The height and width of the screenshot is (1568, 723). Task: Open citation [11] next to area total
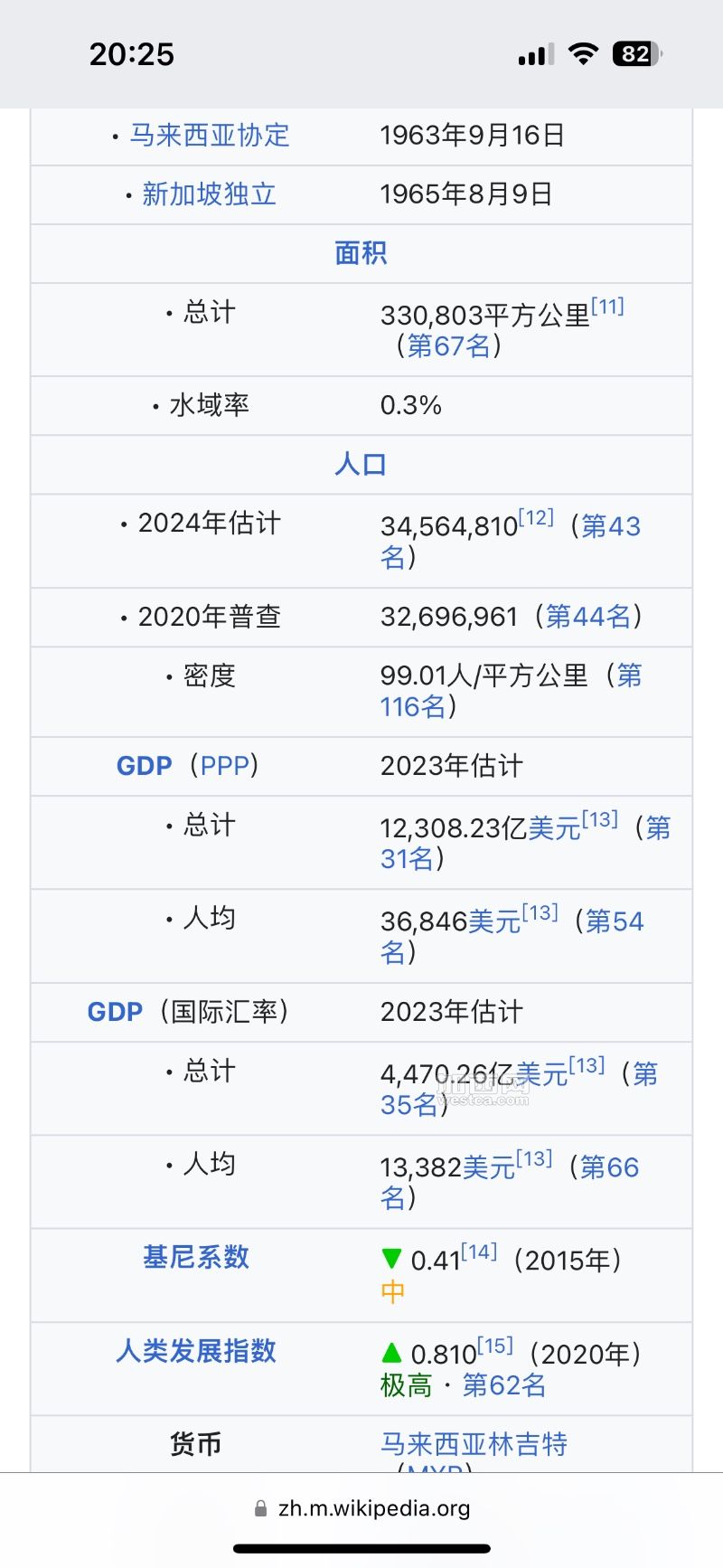(x=607, y=307)
